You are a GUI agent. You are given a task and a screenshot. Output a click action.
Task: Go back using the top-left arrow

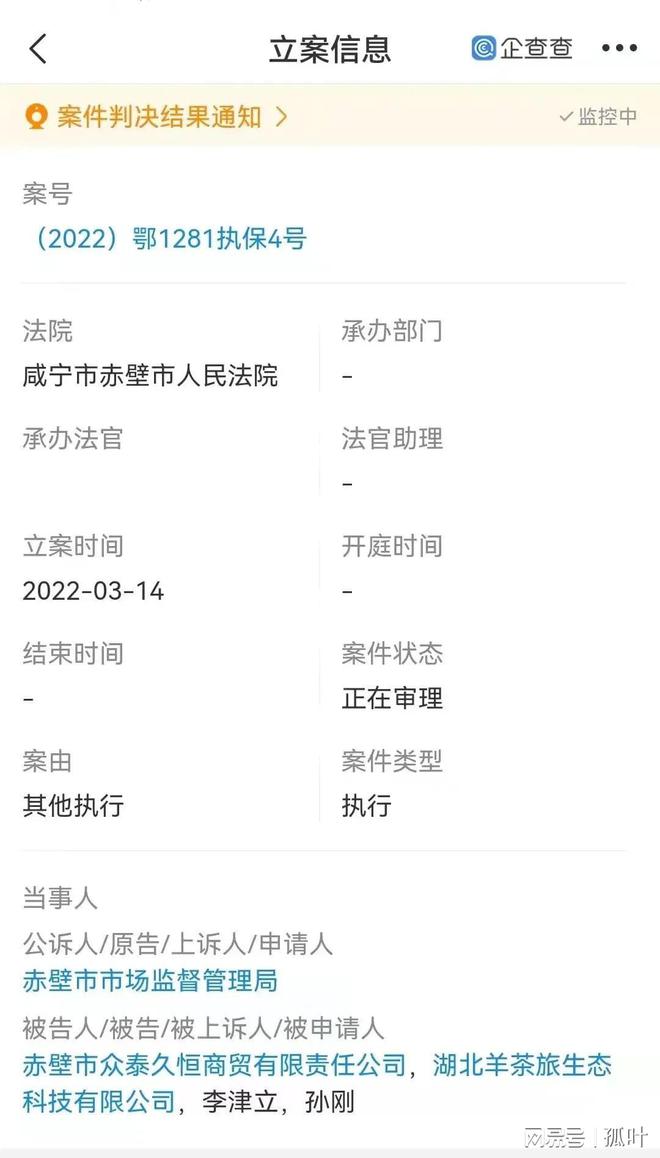(x=38, y=49)
